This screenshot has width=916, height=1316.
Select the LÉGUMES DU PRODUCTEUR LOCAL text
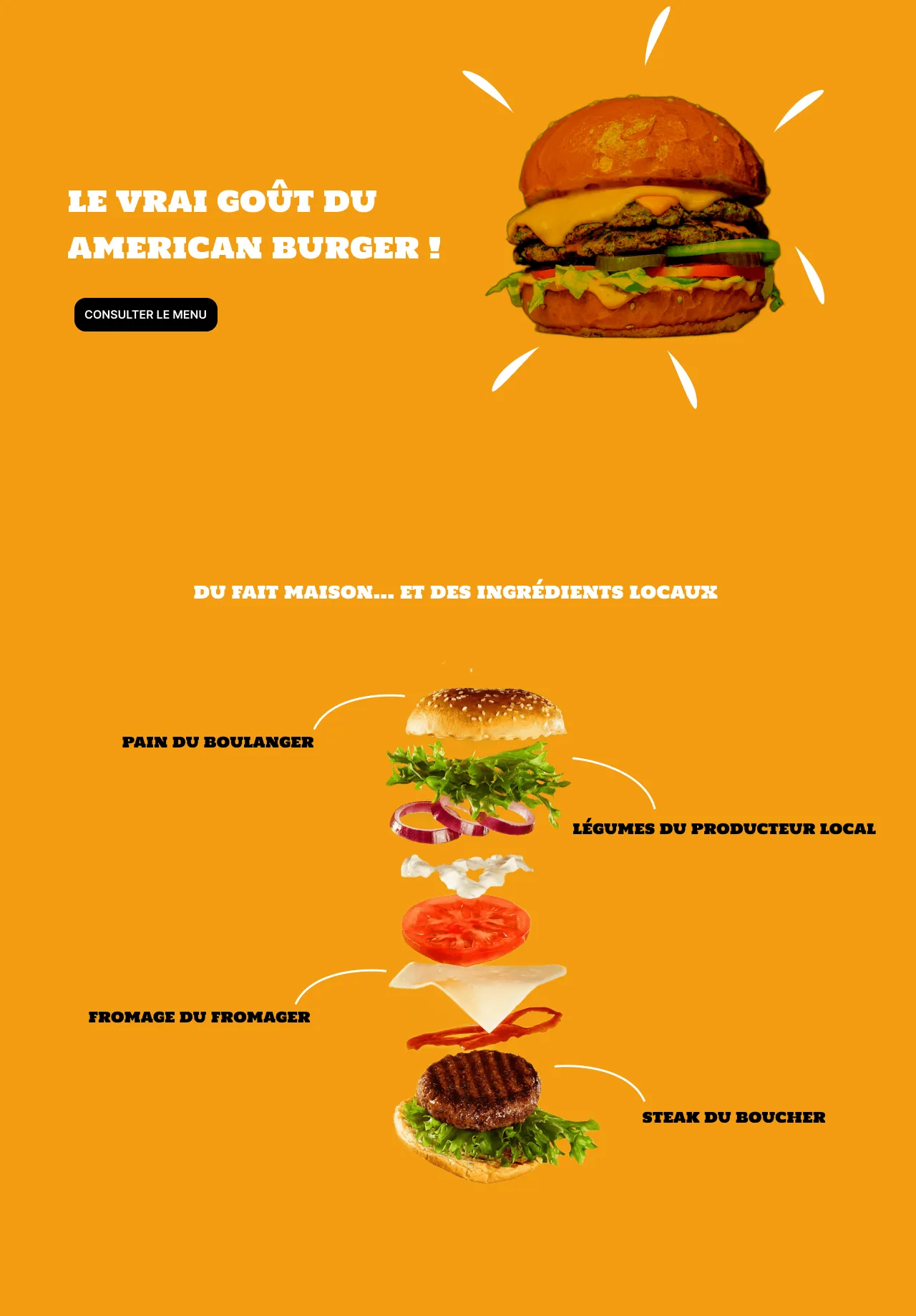click(724, 828)
